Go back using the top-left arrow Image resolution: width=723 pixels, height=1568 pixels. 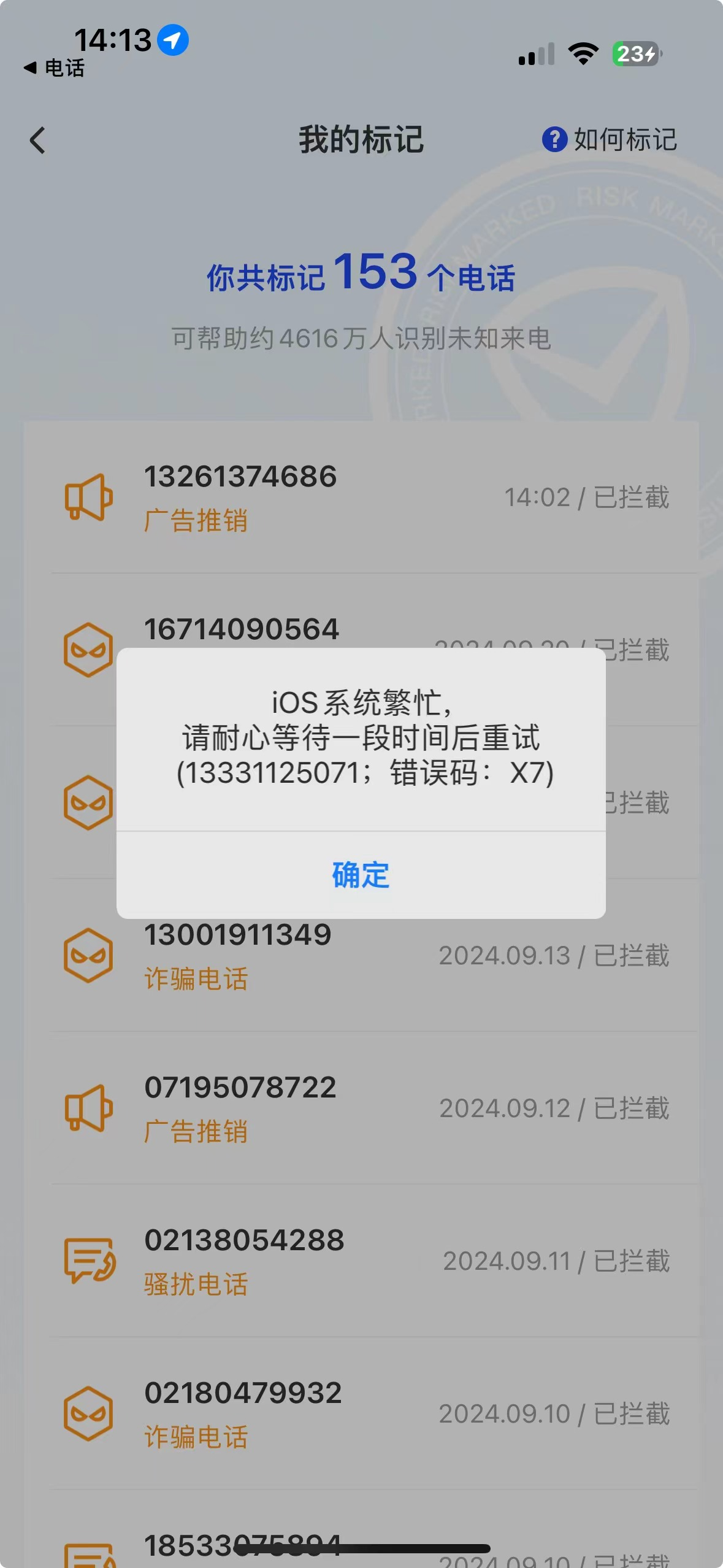38,140
